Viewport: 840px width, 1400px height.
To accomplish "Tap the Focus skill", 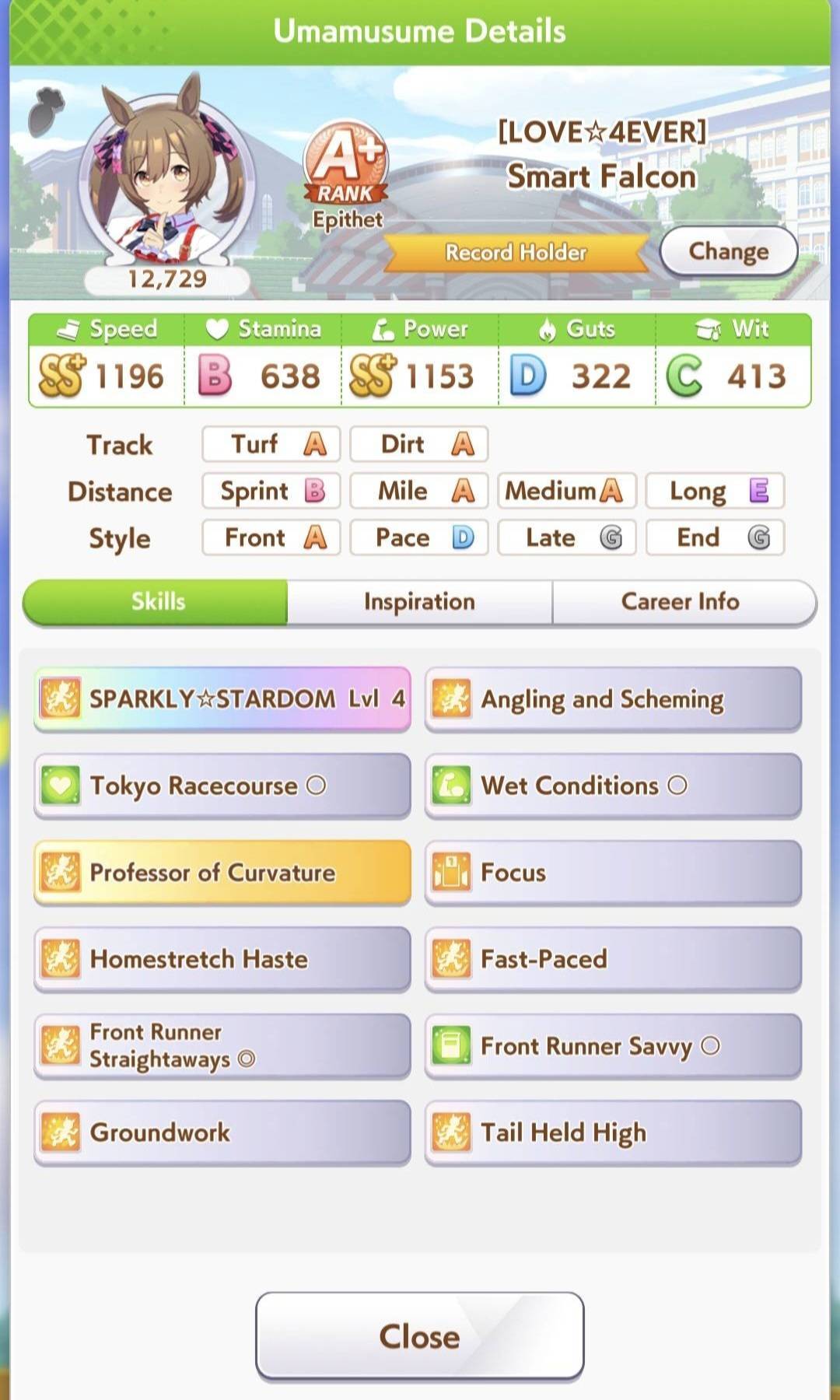I will point(613,873).
